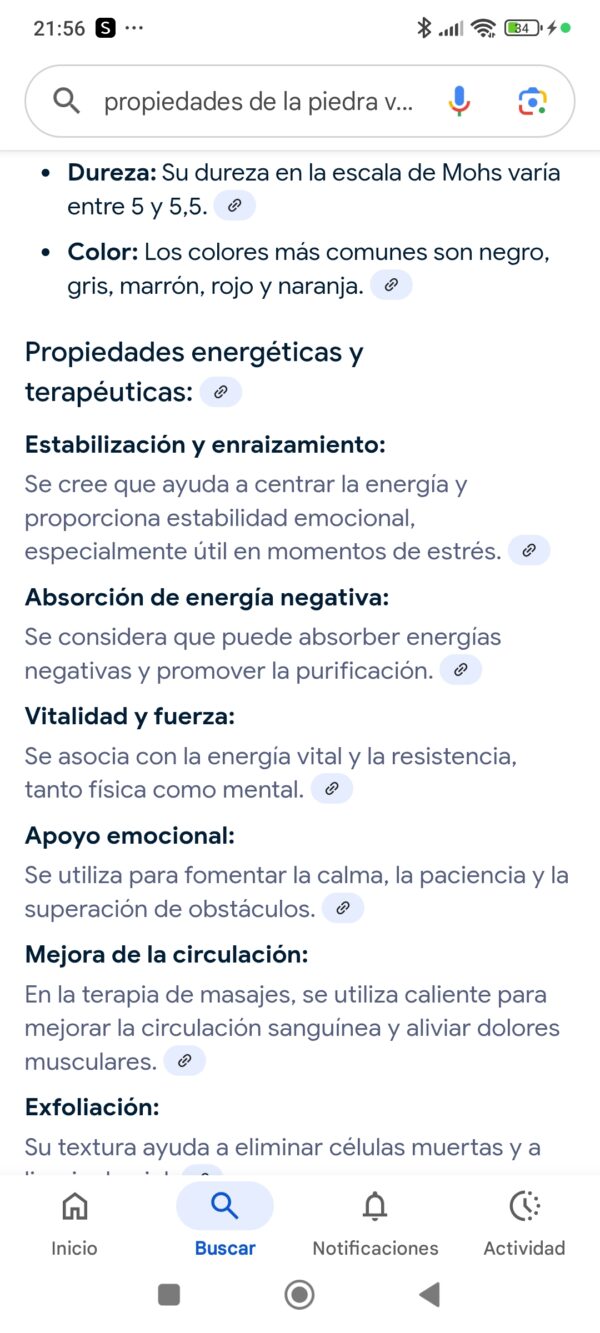Open source link after Color bullet

click(391, 285)
